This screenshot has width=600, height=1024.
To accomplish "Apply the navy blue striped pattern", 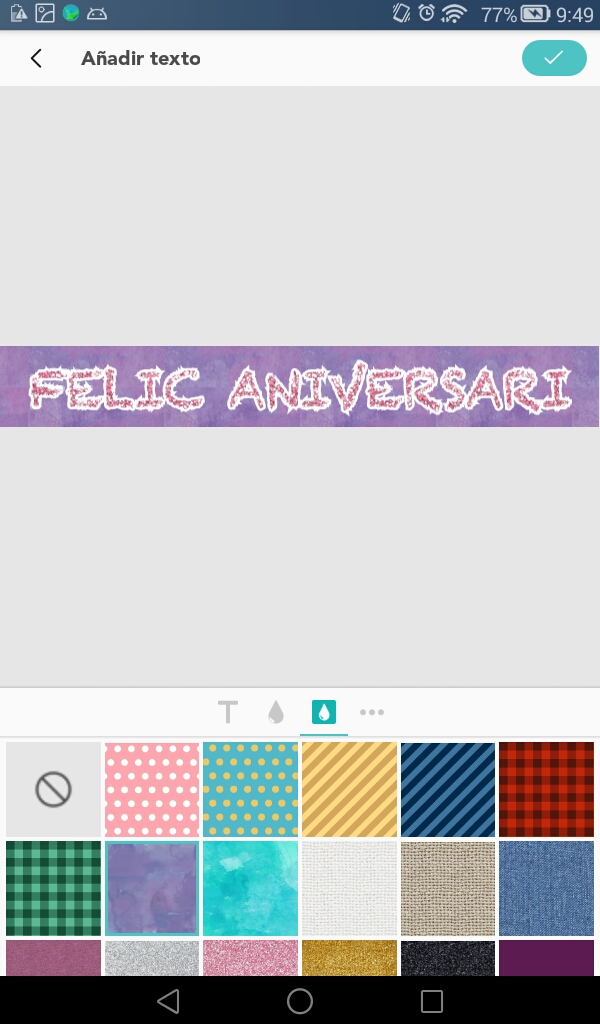I will click(448, 789).
